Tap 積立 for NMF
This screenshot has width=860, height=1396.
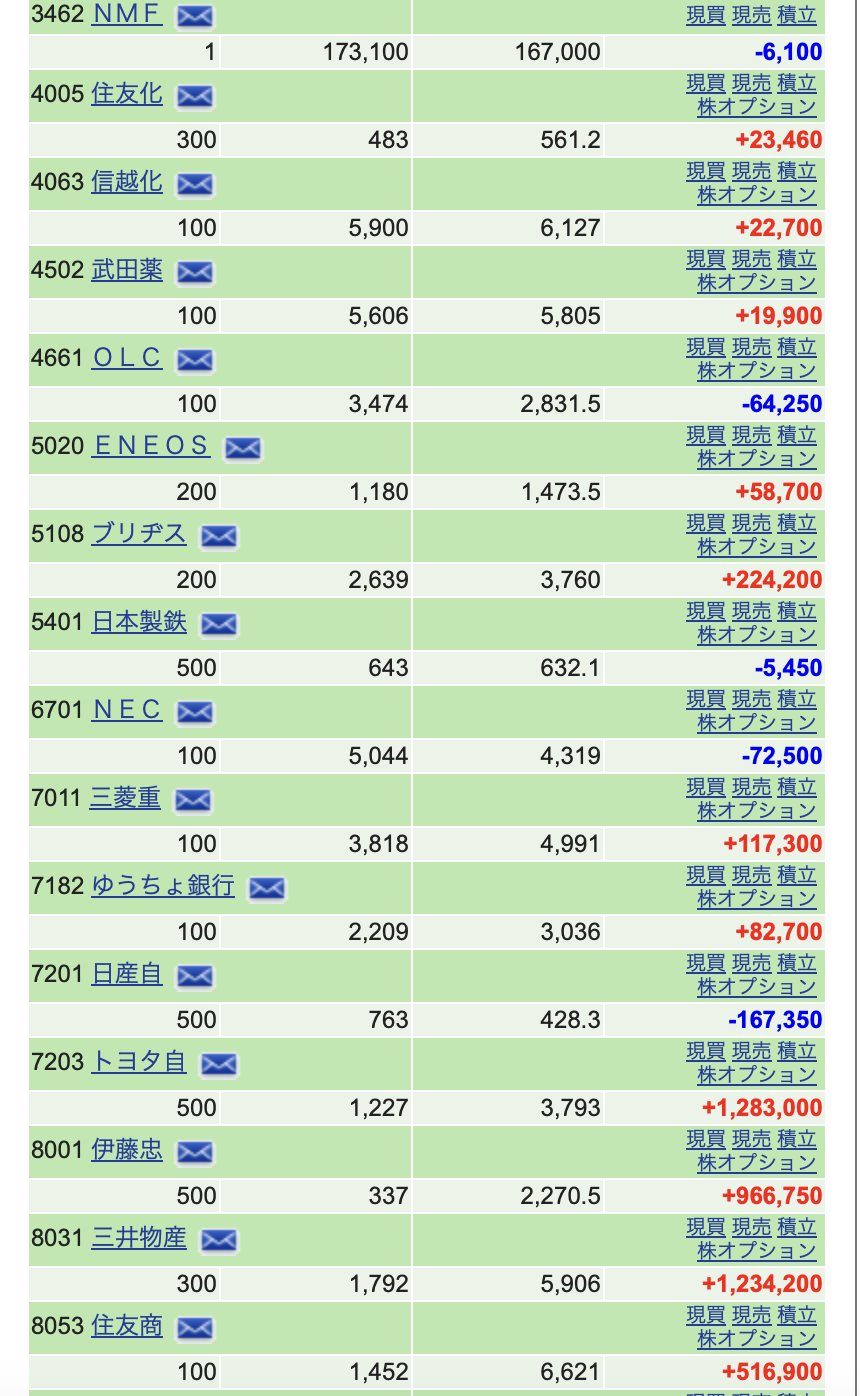797,15
